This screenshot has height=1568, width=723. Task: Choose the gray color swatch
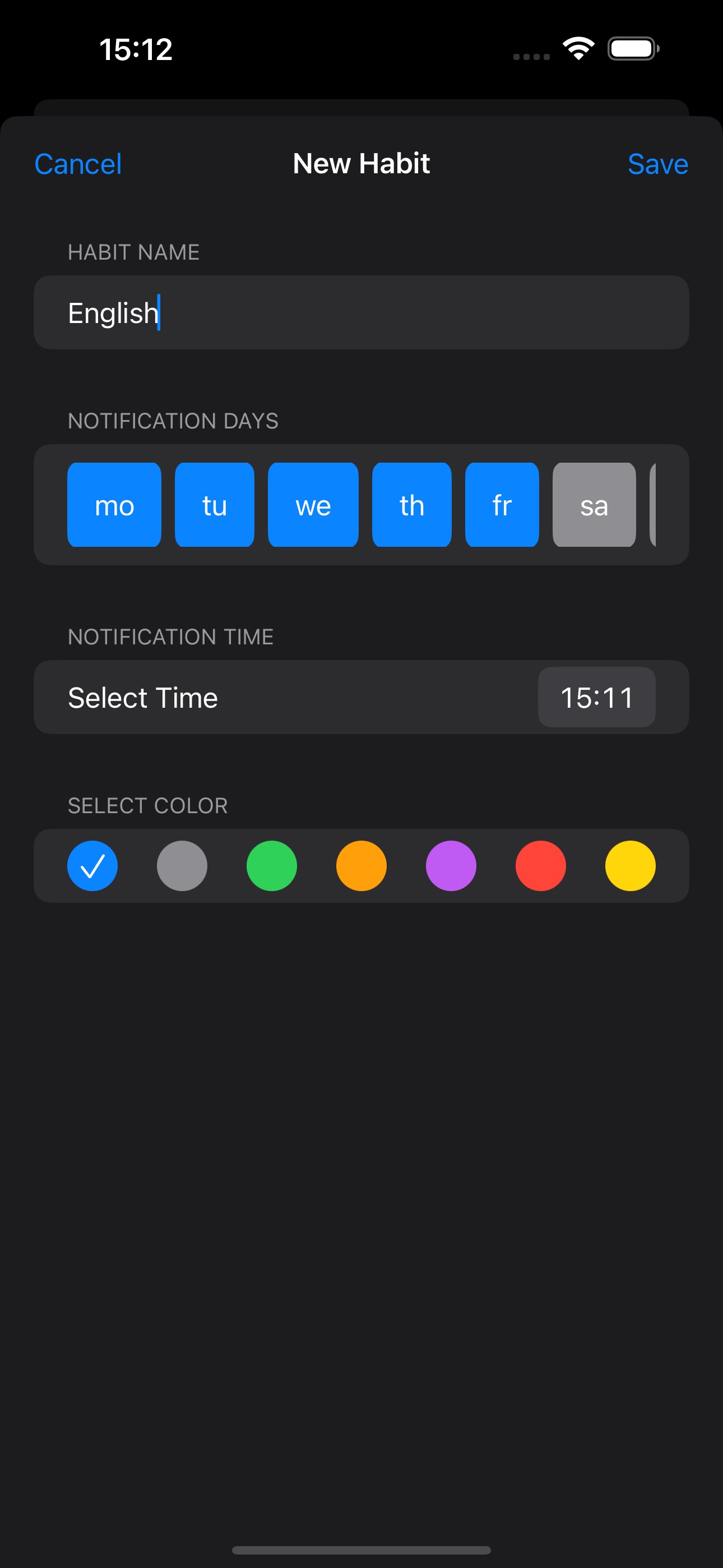(182, 865)
